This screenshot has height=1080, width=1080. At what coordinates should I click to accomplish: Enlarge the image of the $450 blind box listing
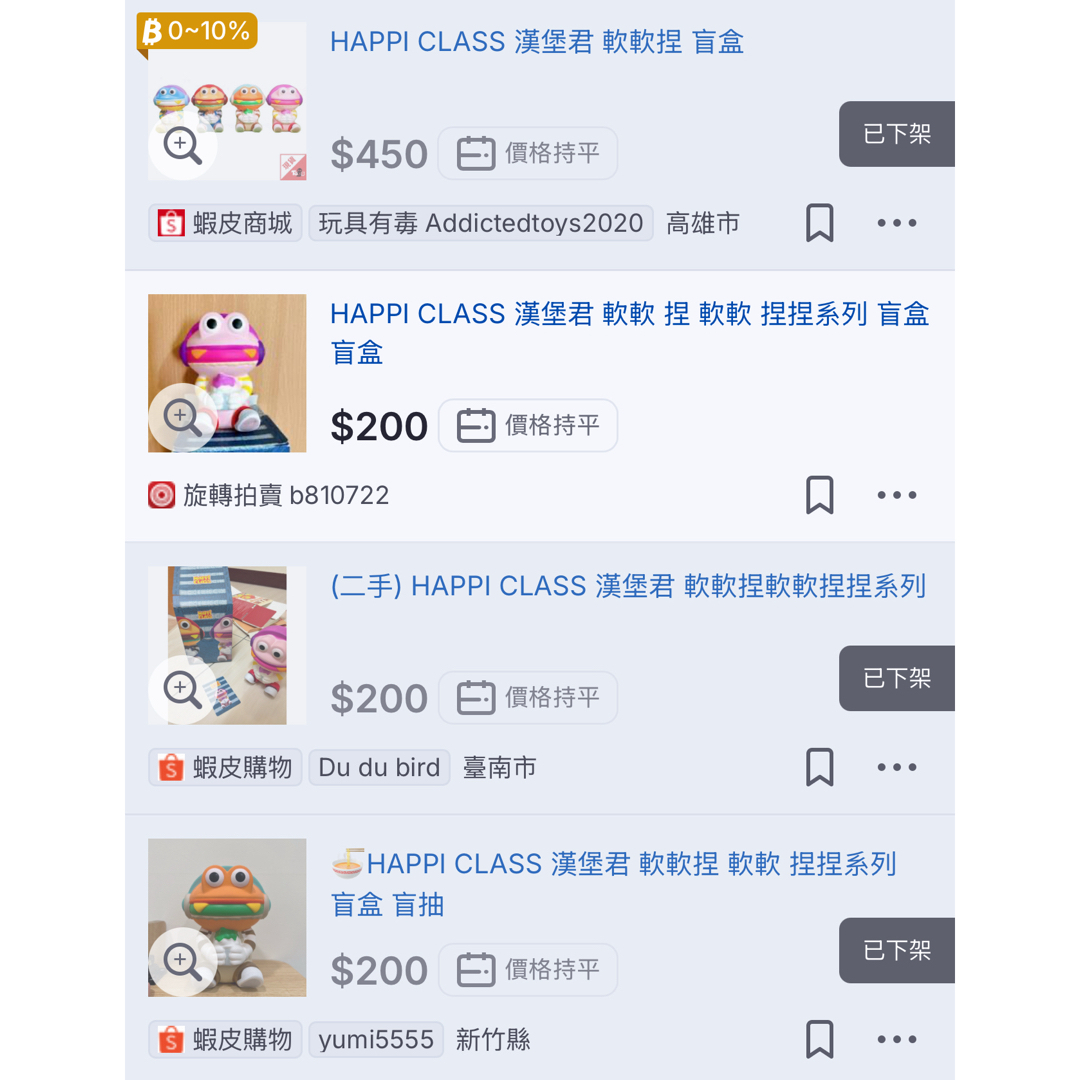pos(183,146)
